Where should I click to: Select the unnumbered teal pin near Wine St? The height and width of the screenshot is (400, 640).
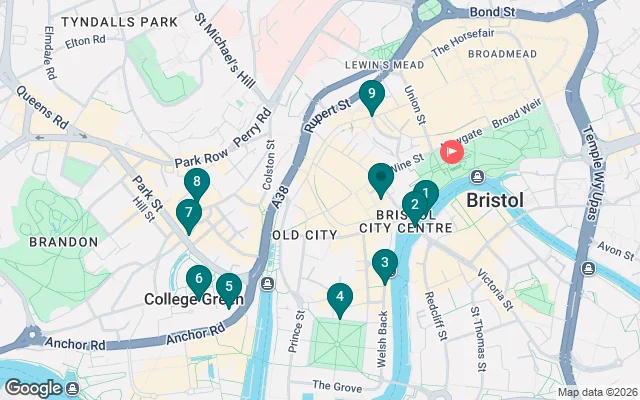pyautogui.click(x=380, y=177)
